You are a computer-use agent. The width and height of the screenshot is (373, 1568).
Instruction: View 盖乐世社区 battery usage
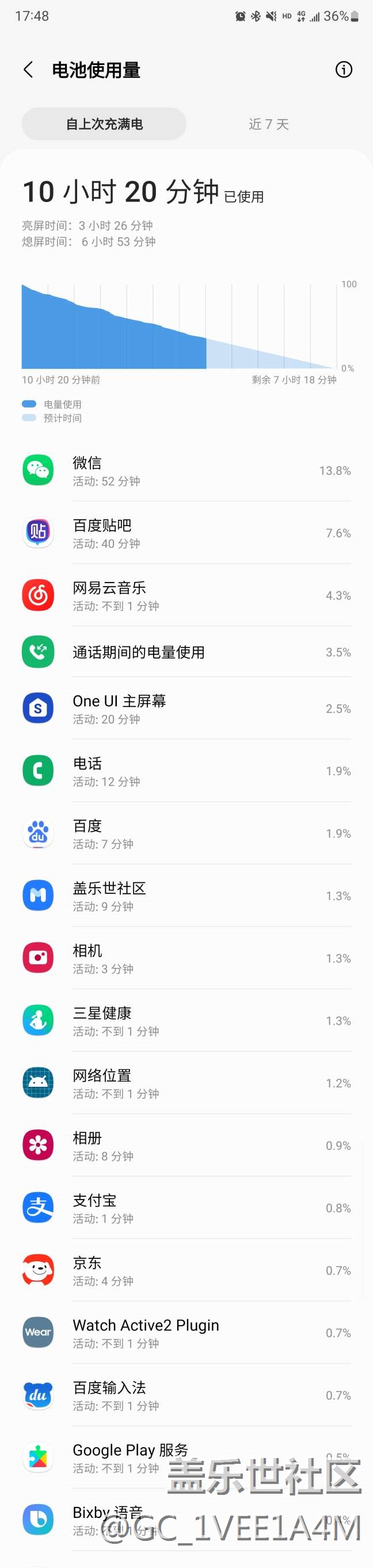click(x=186, y=896)
